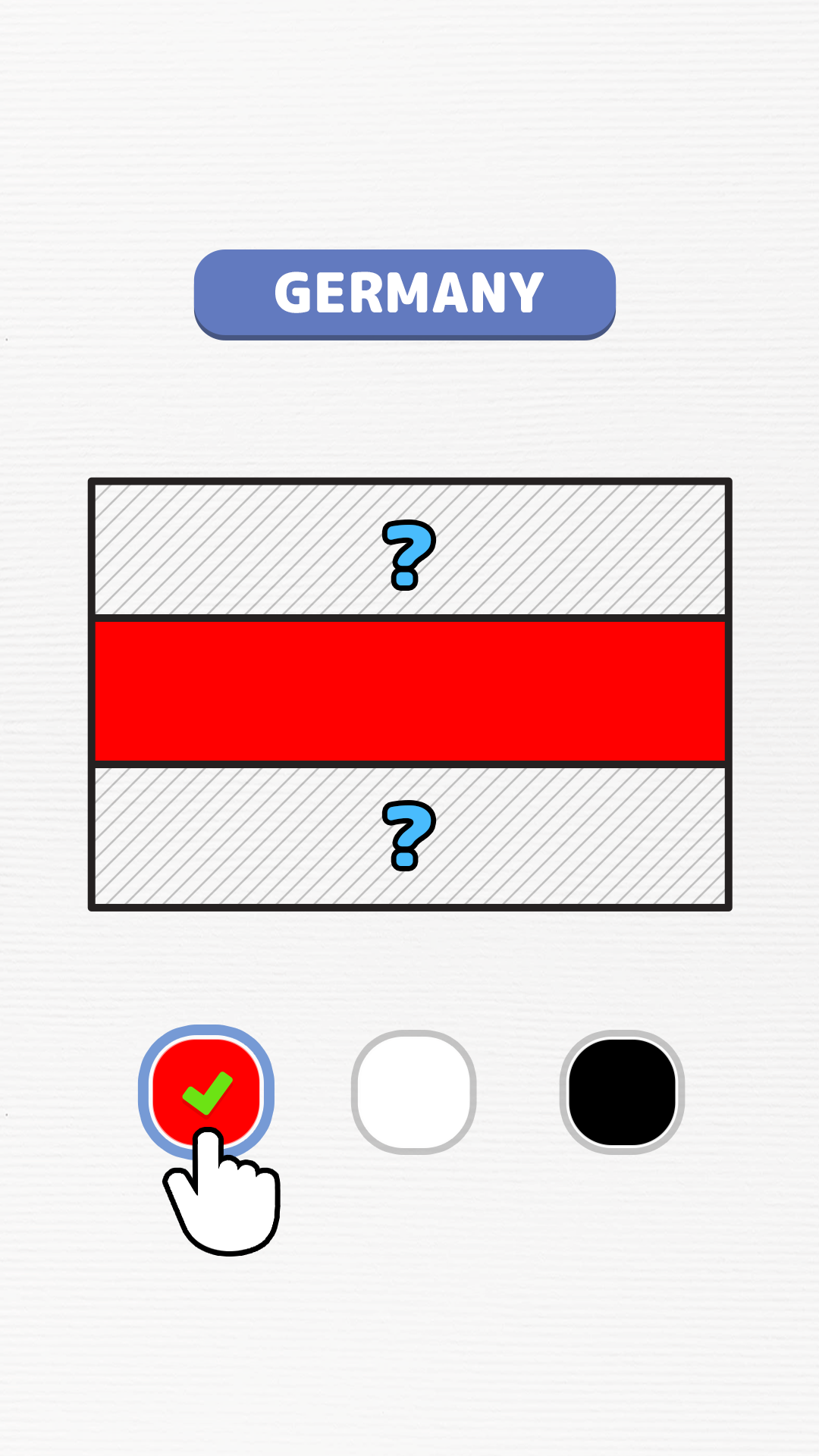Tap the bottom unknown flag stripe
This screenshot has width=819, height=1456.
click(x=409, y=834)
